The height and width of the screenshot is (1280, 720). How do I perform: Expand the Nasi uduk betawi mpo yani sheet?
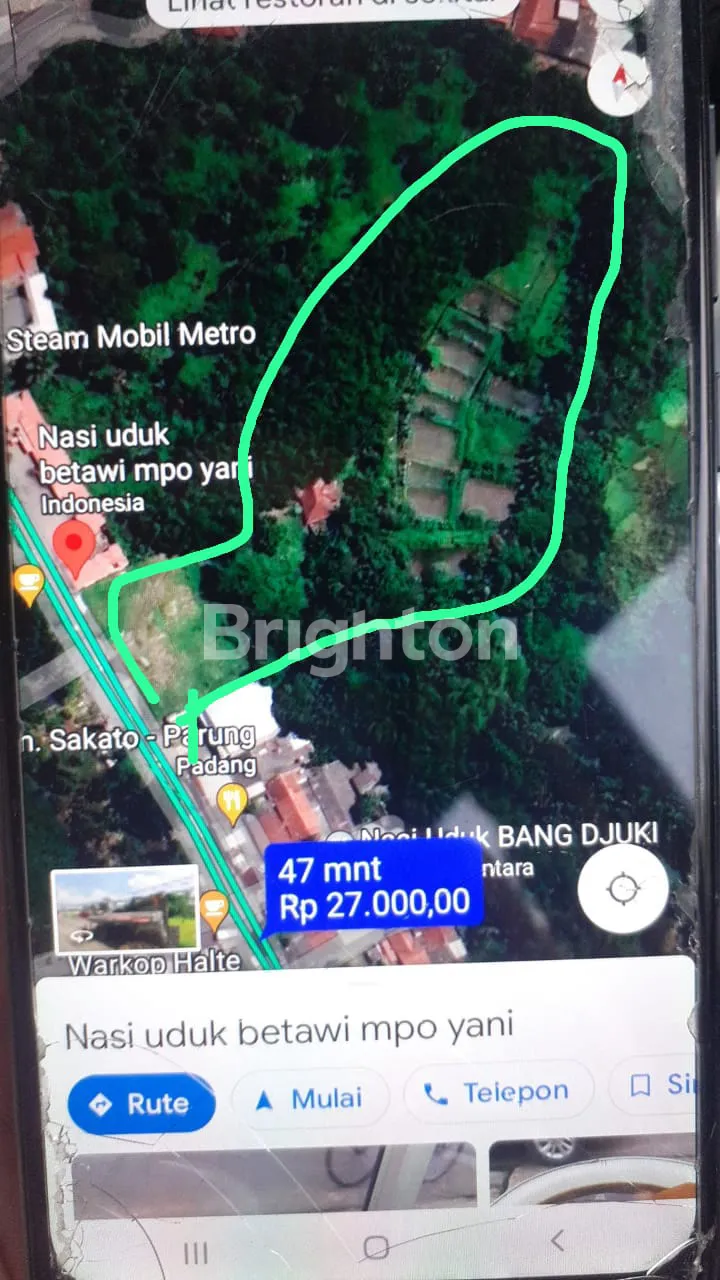[290, 1027]
